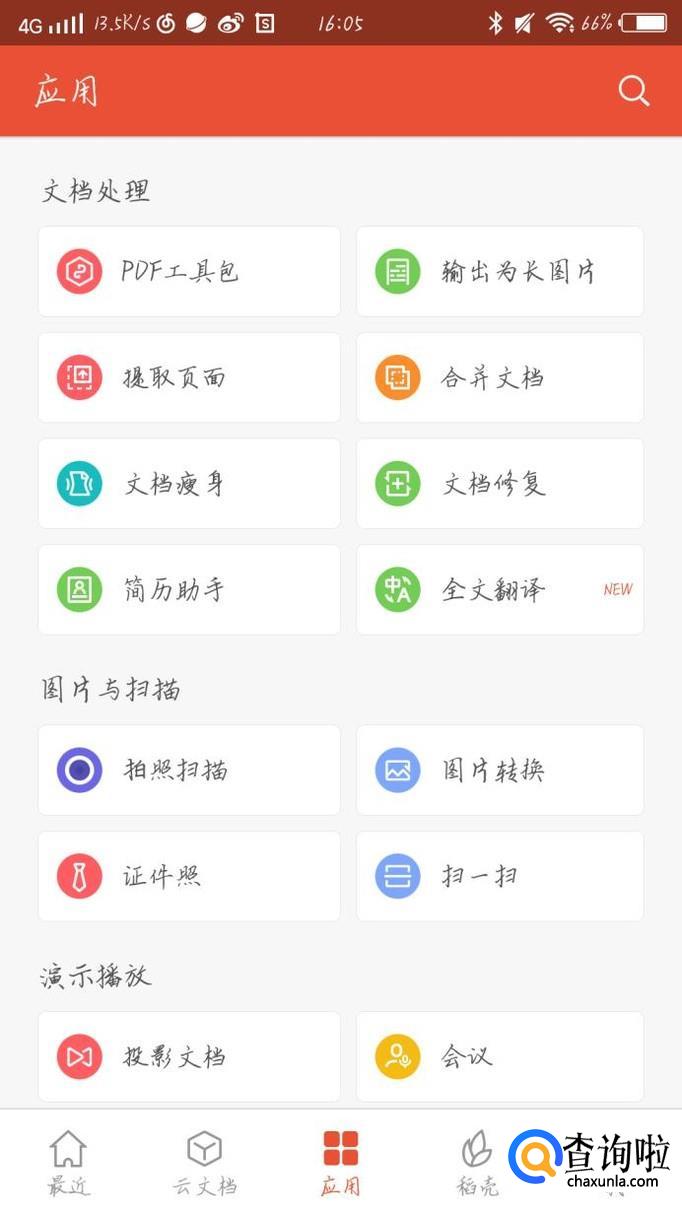Open the search icon in the header
682x1212 pixels.
tap(634, 91)
